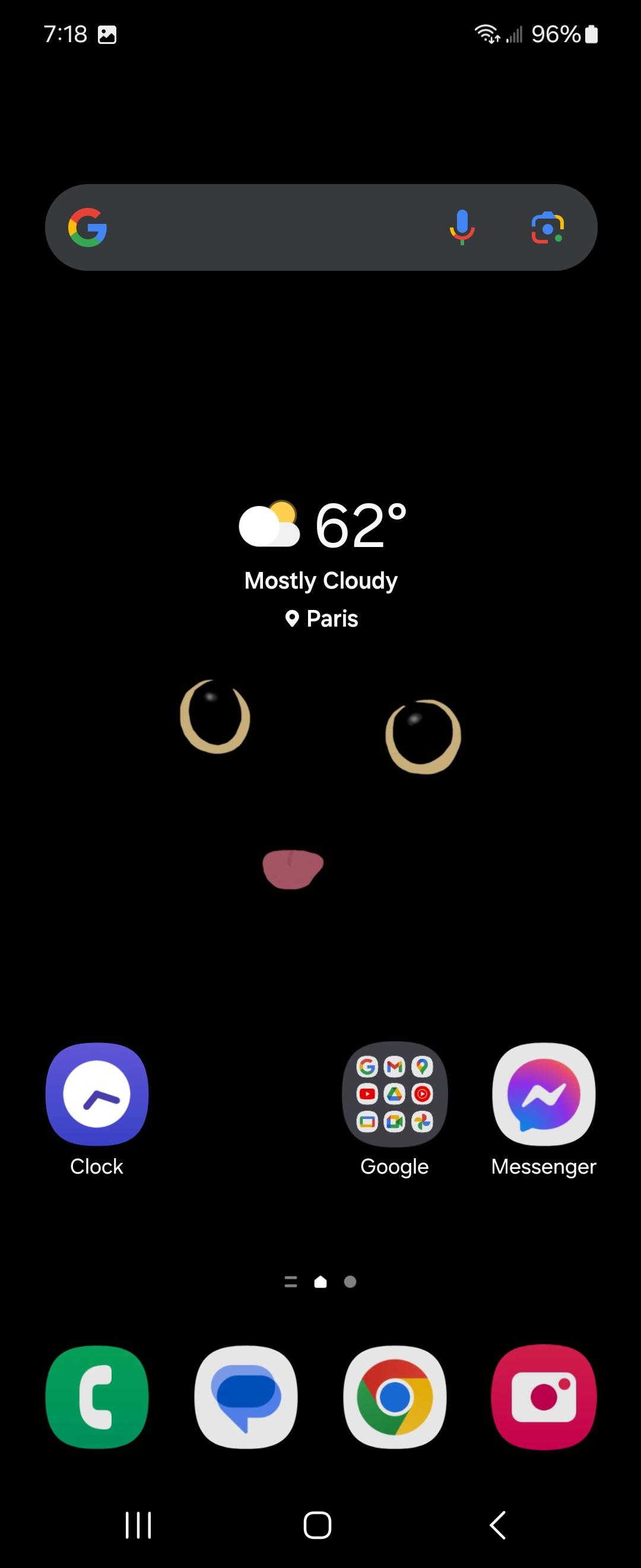Launch the Clock app

tap(97, 1095)
